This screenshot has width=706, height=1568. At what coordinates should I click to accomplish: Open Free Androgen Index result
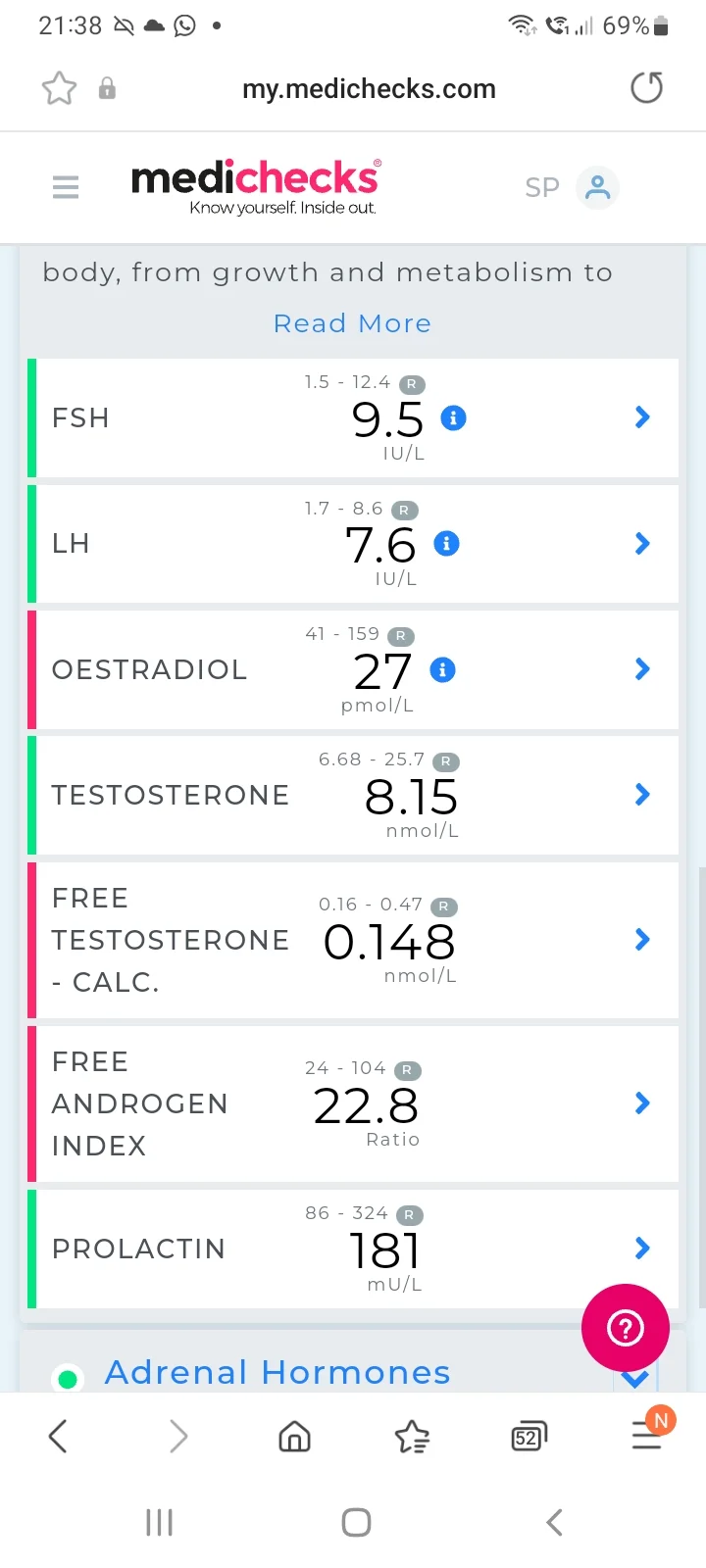pyautogui.click(x=353, y=1103)
